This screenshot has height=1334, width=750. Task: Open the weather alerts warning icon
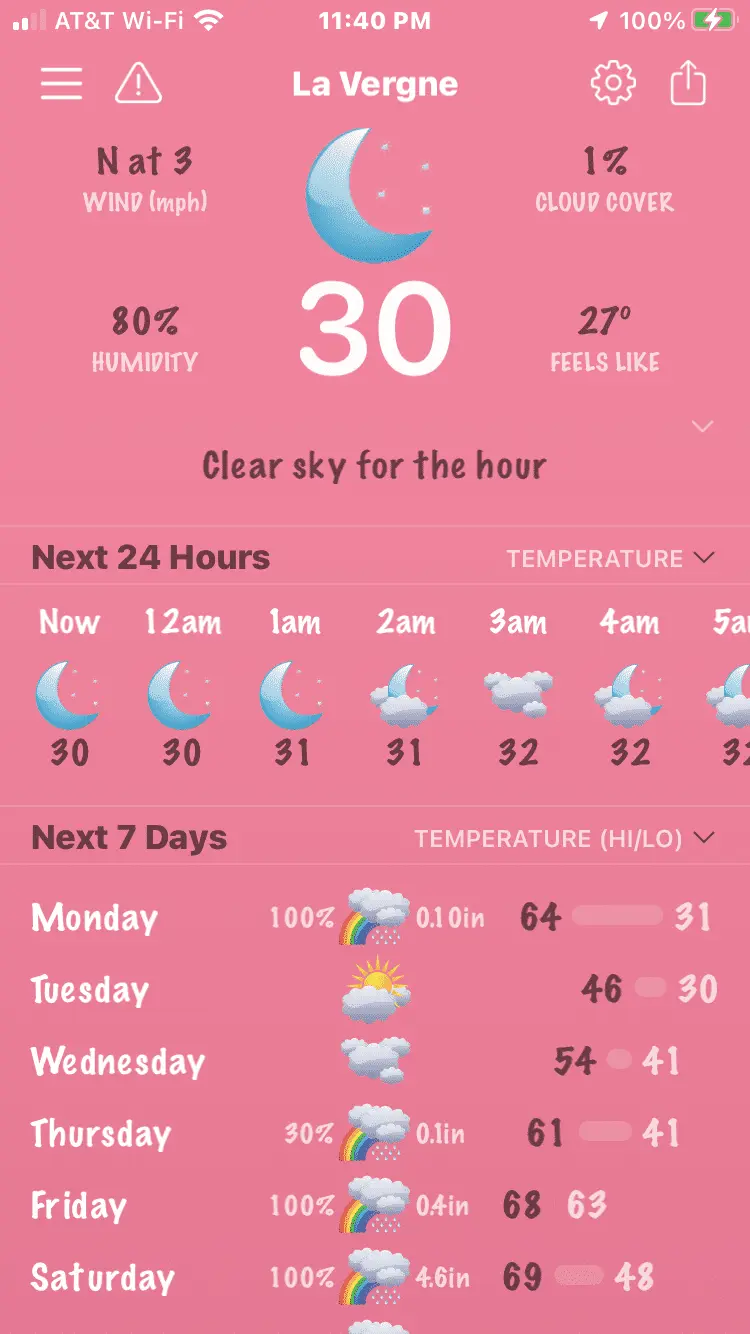click(139, 84)
